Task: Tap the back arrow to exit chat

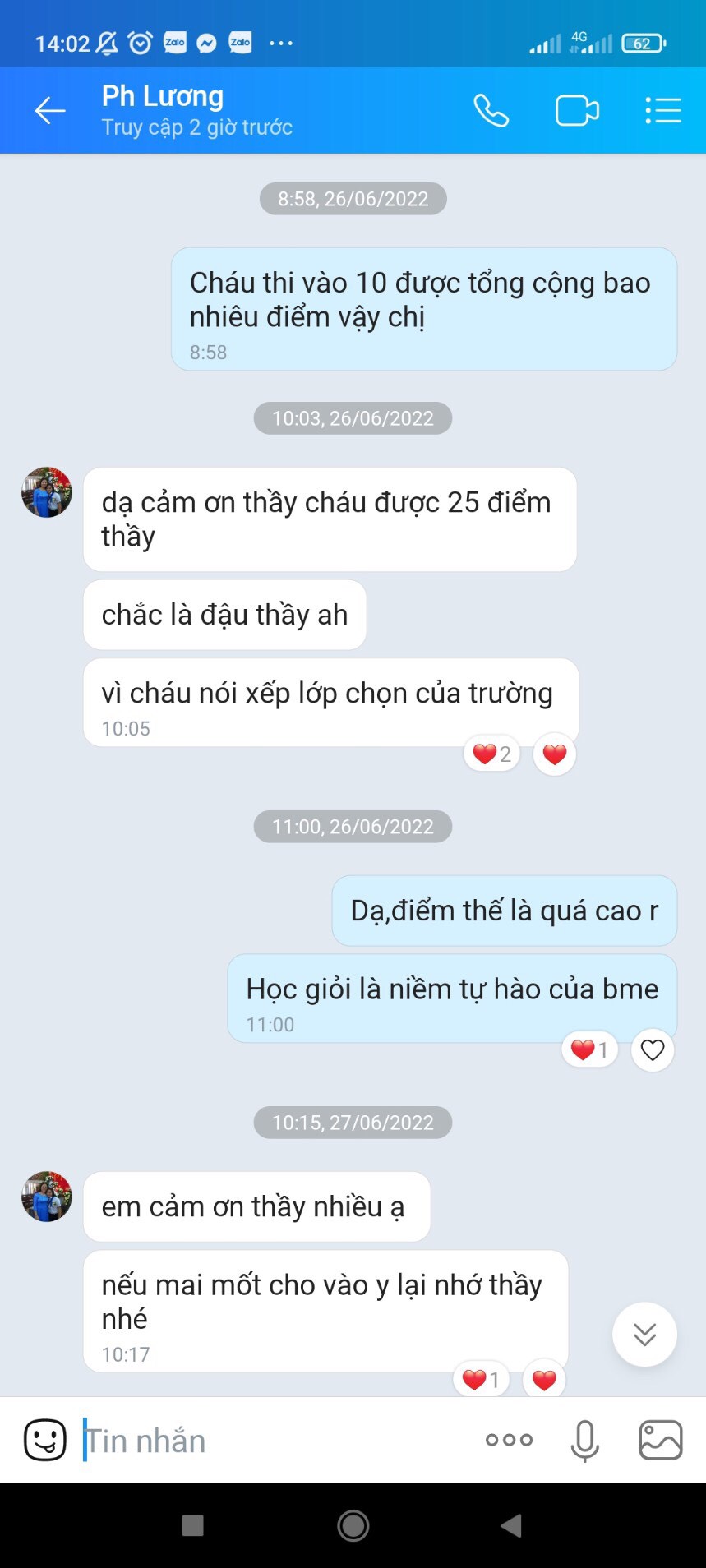Action: point(49,109)
